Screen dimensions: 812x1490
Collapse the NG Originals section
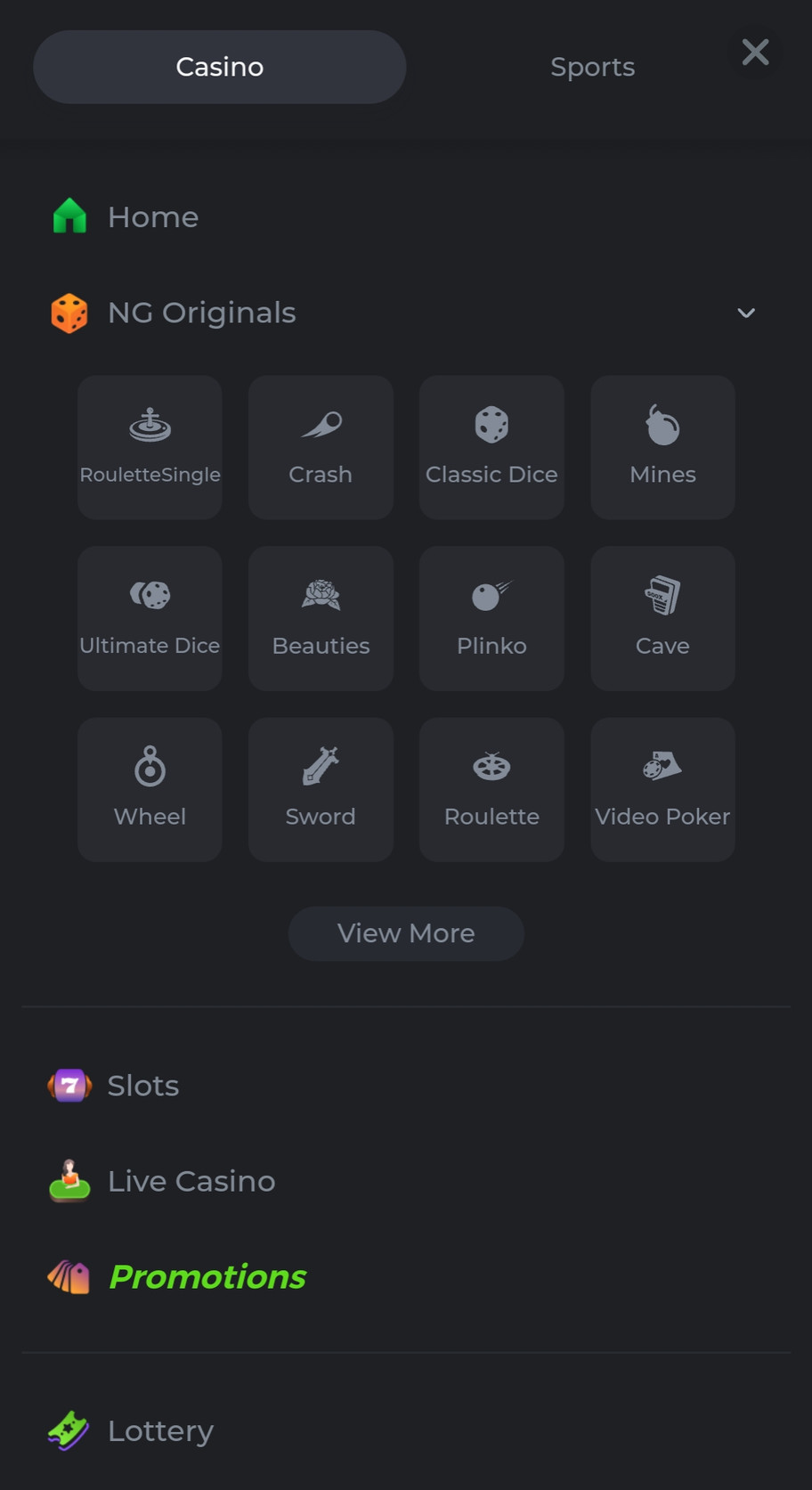(746, 313)
